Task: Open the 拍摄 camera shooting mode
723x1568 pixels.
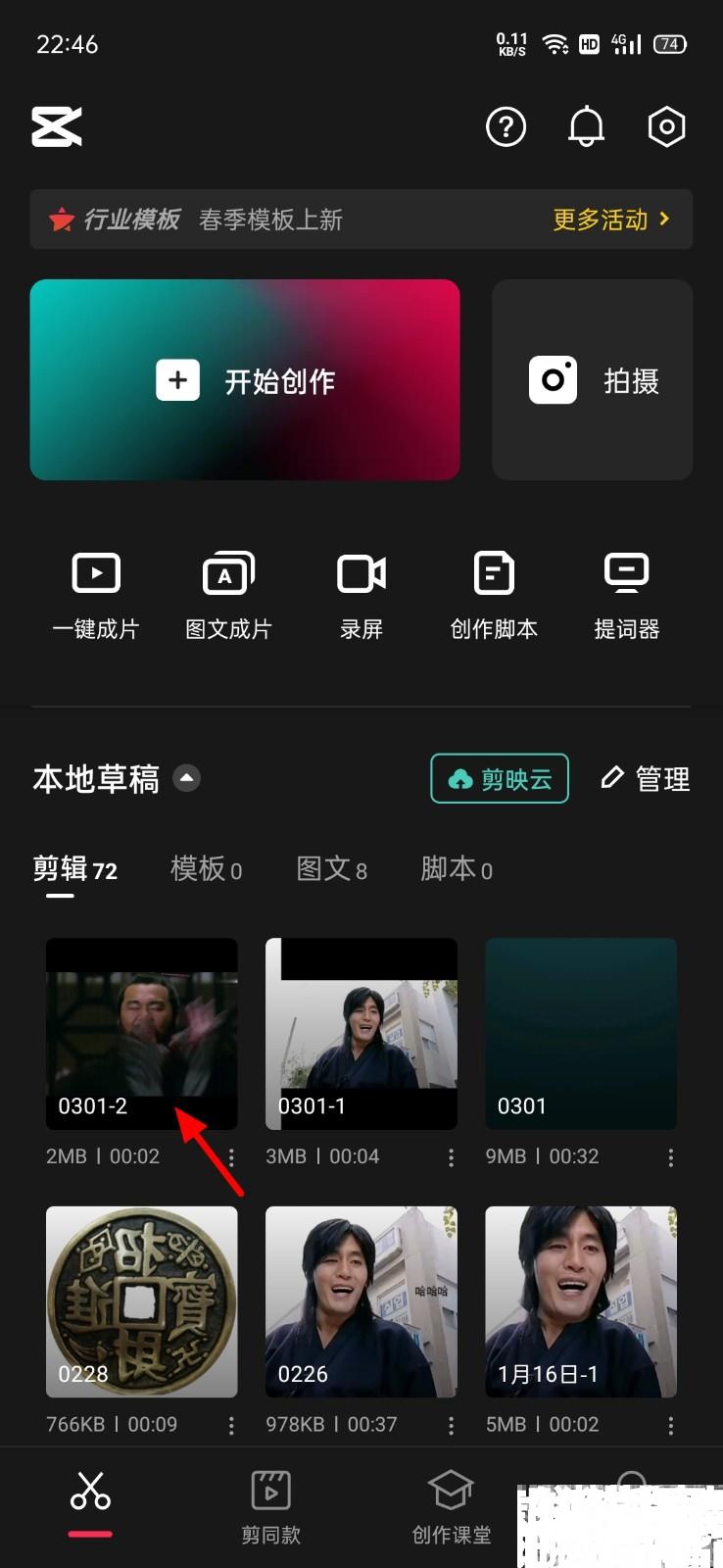Action: coord(592,380)
